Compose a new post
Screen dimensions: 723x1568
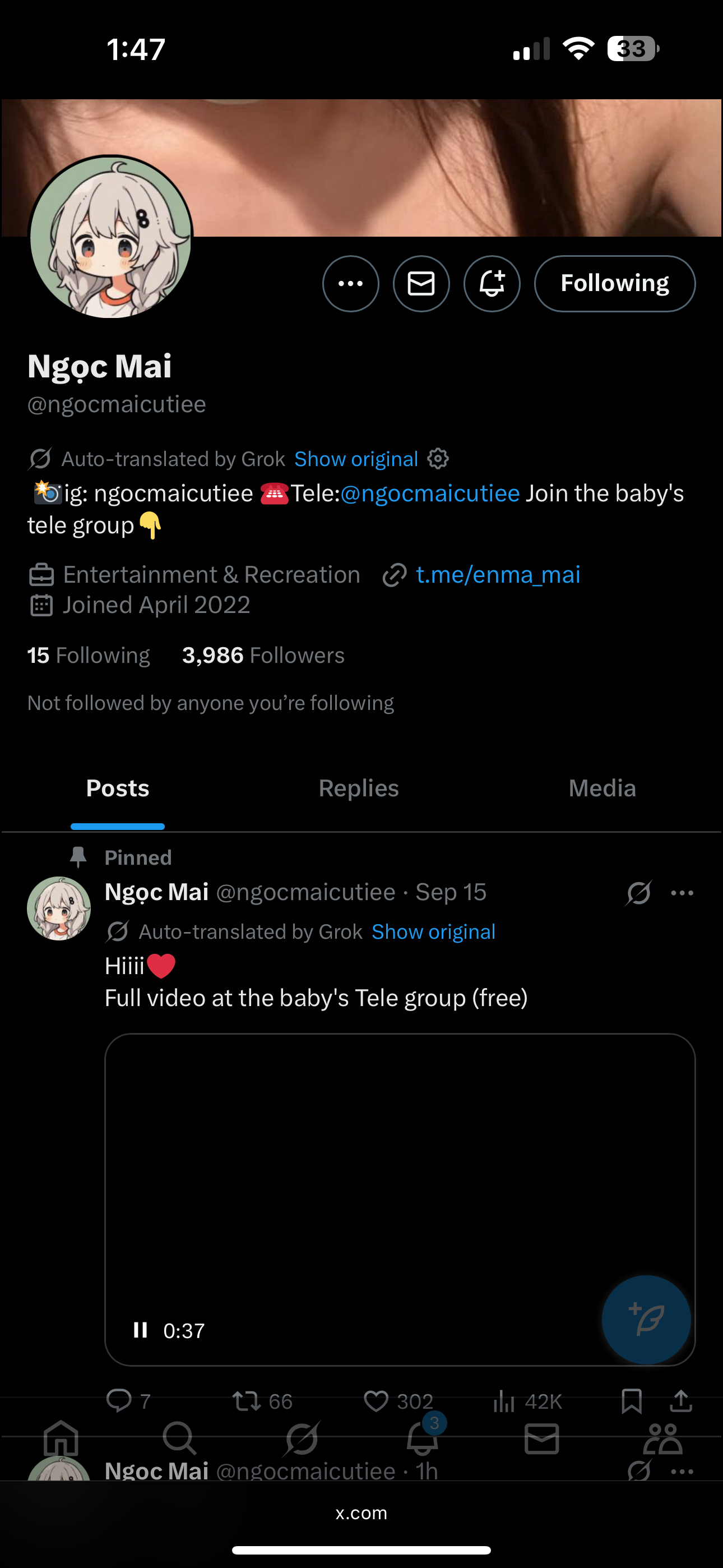tap(646, 1319)
